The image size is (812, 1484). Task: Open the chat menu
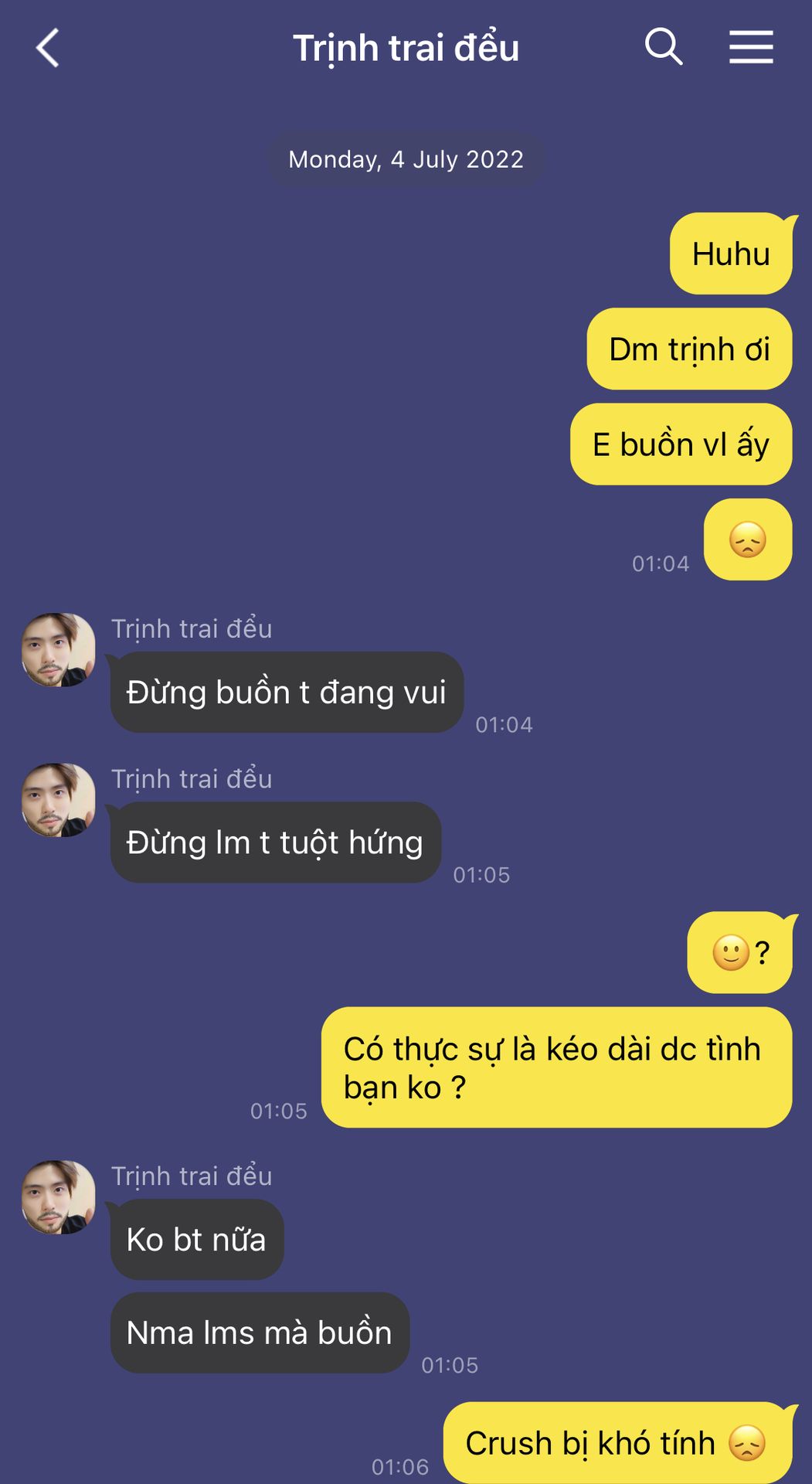tap(751, 47)
